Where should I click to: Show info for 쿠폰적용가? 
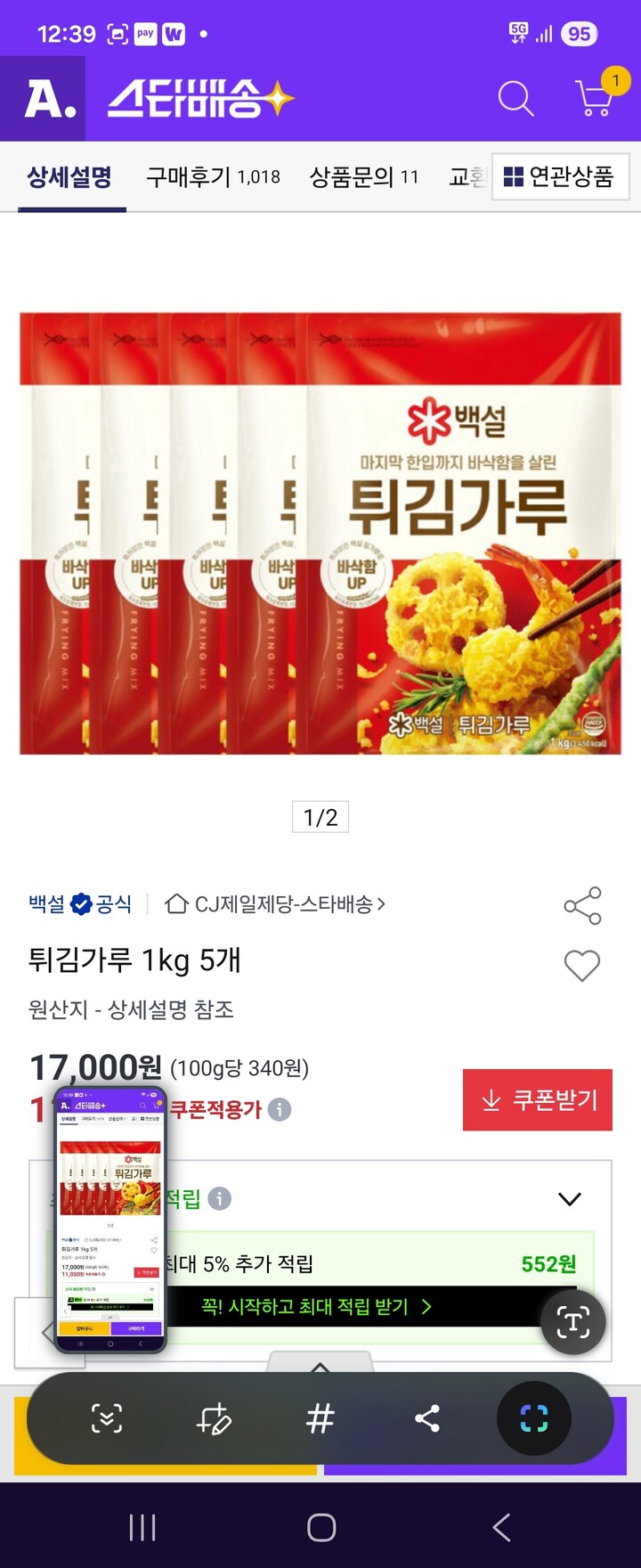(280, 1110)
